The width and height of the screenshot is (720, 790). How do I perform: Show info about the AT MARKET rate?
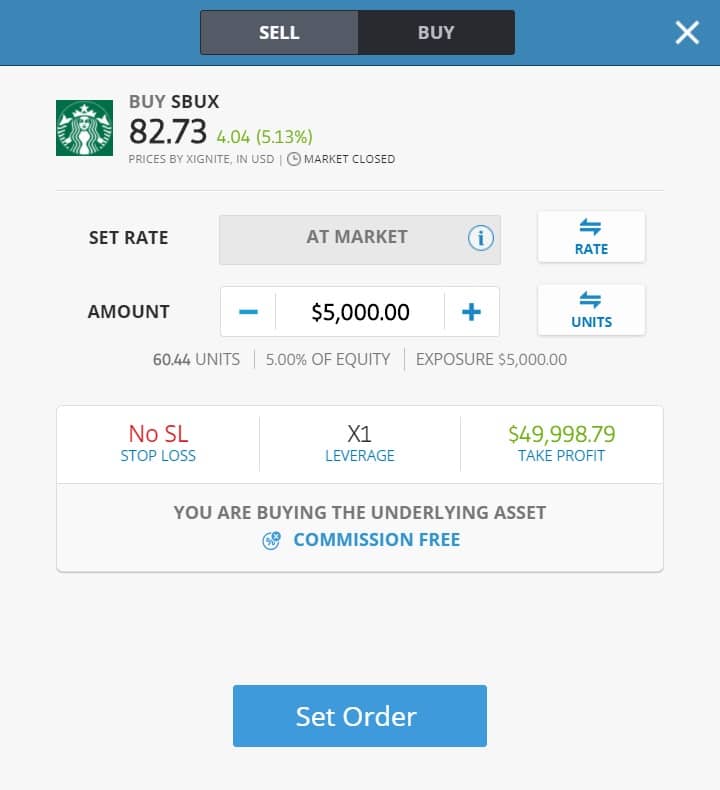[481, 238]
